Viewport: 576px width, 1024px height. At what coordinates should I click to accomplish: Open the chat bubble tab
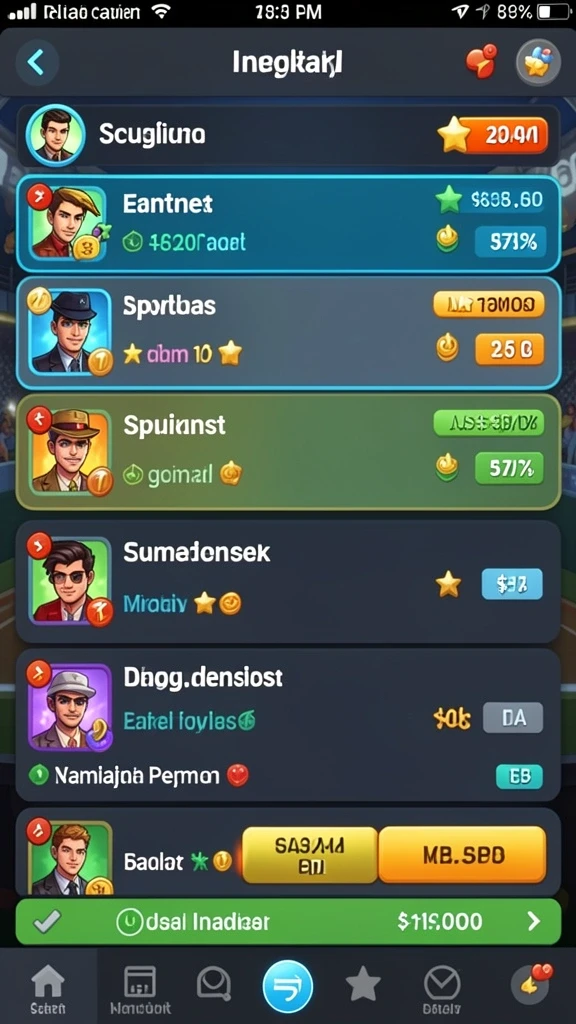[x=214, y=984]
